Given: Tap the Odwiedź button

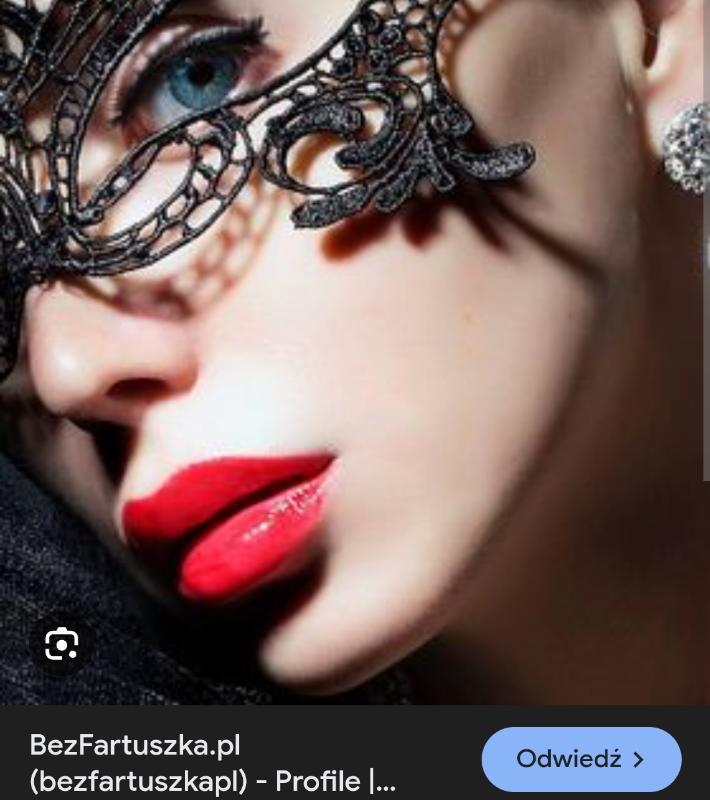Looking at the screenshot, I should pos(581,759).
